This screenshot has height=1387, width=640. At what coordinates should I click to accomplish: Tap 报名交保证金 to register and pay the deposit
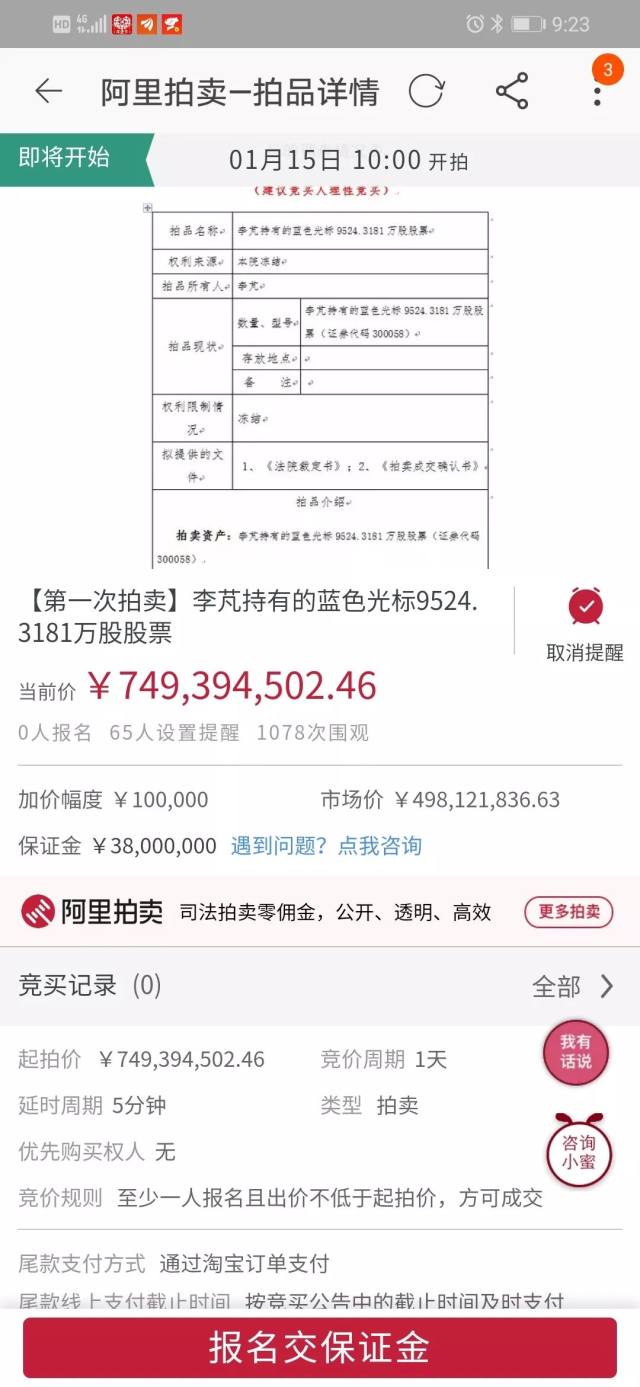coord(320,1347)
